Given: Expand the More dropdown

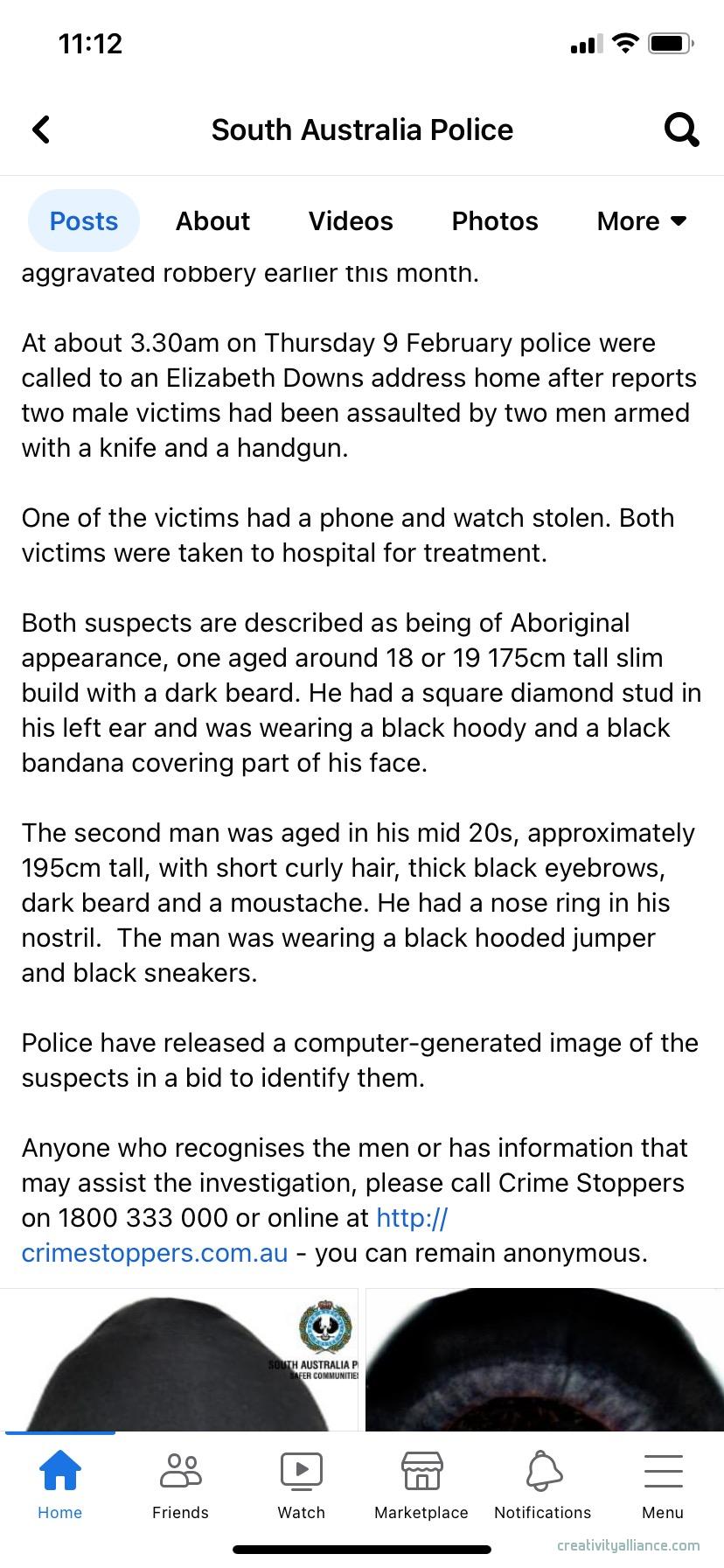Looking at the screenshot, I should tap(641, 220).
